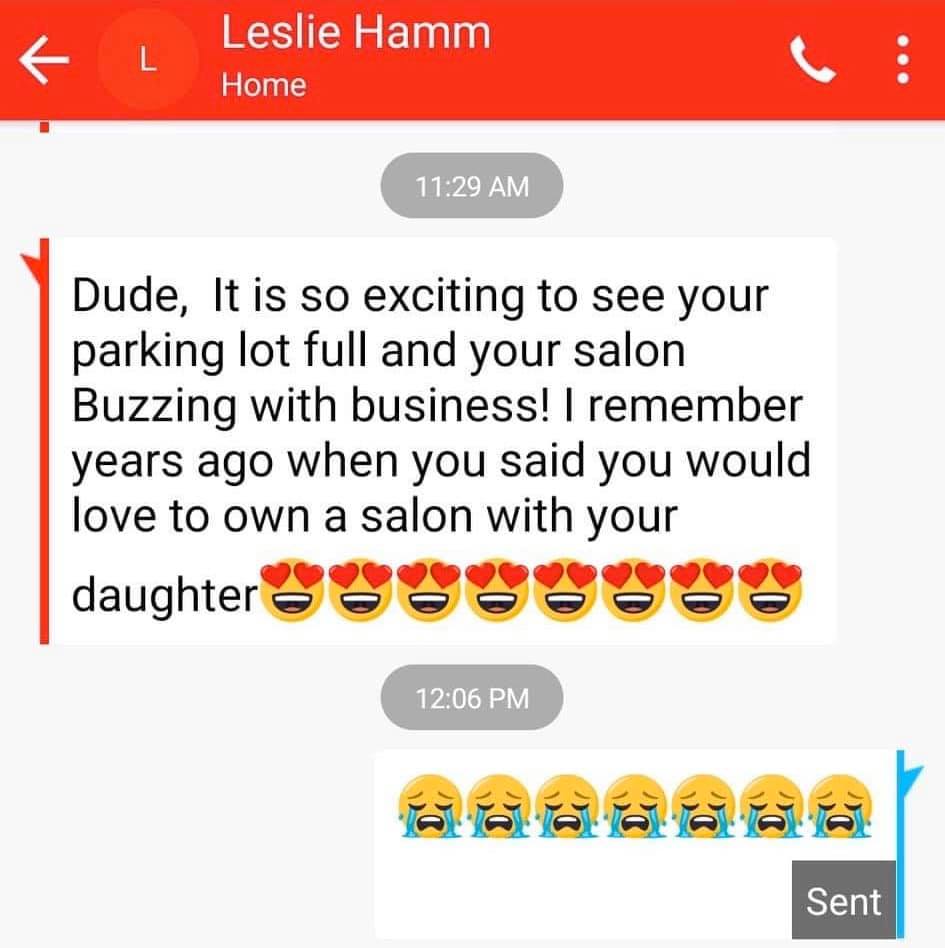945x948 pixels.
Task: Tap the message about the salon parking lot
Action: [443, 441]
